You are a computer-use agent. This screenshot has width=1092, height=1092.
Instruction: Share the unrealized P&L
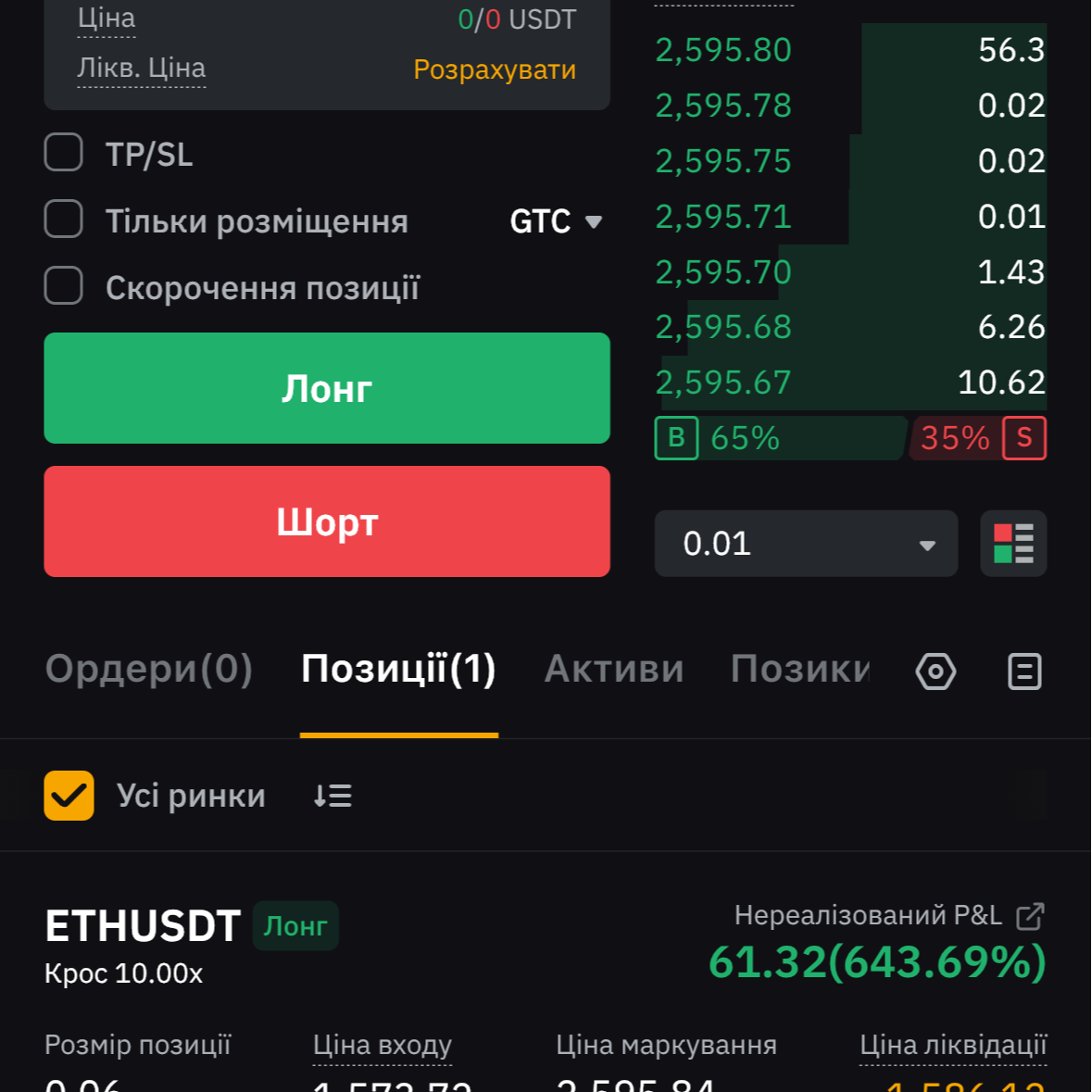point(1030,916)
